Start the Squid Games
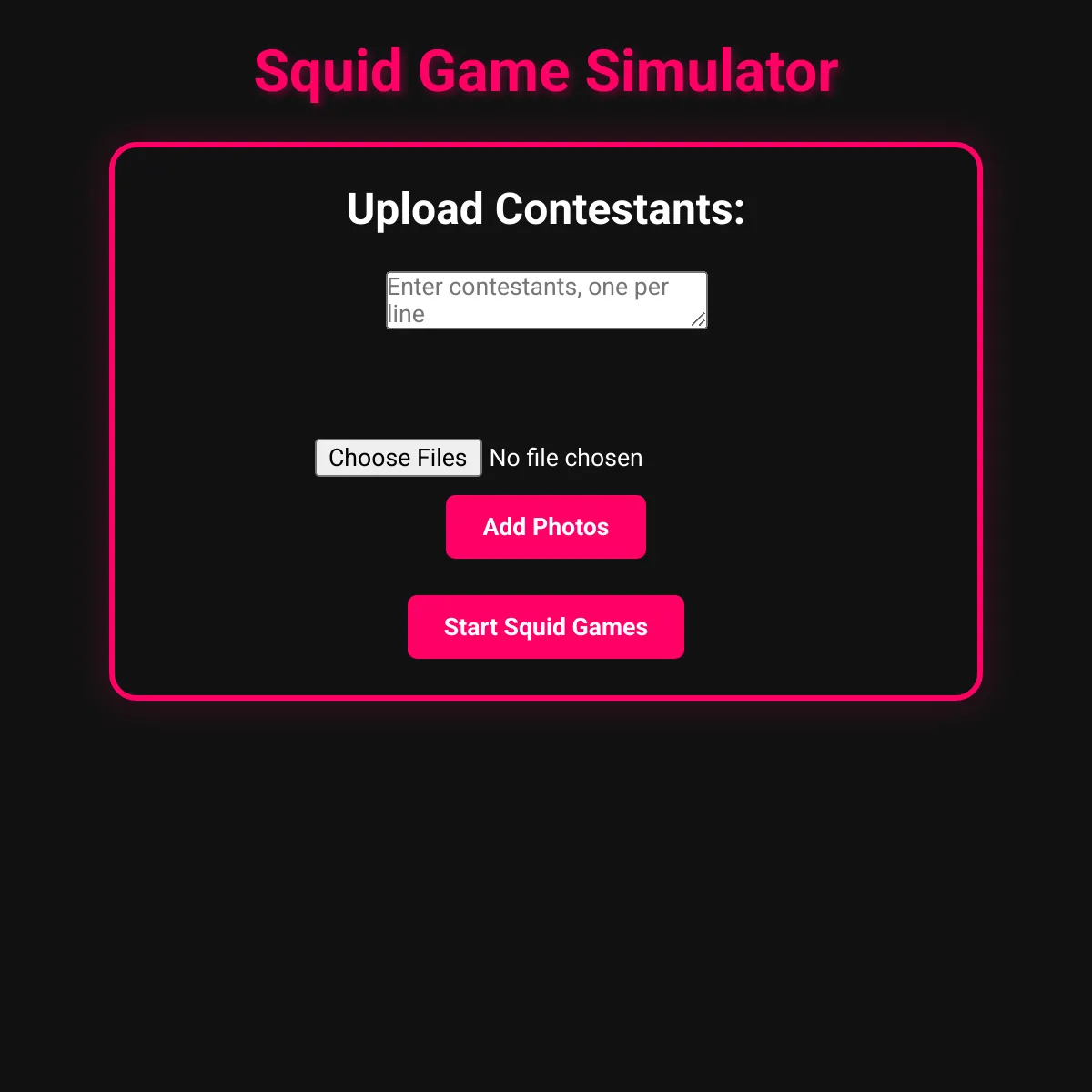Image resolution: width=1092 pixels, height=1092 pixels. (546, 627)
